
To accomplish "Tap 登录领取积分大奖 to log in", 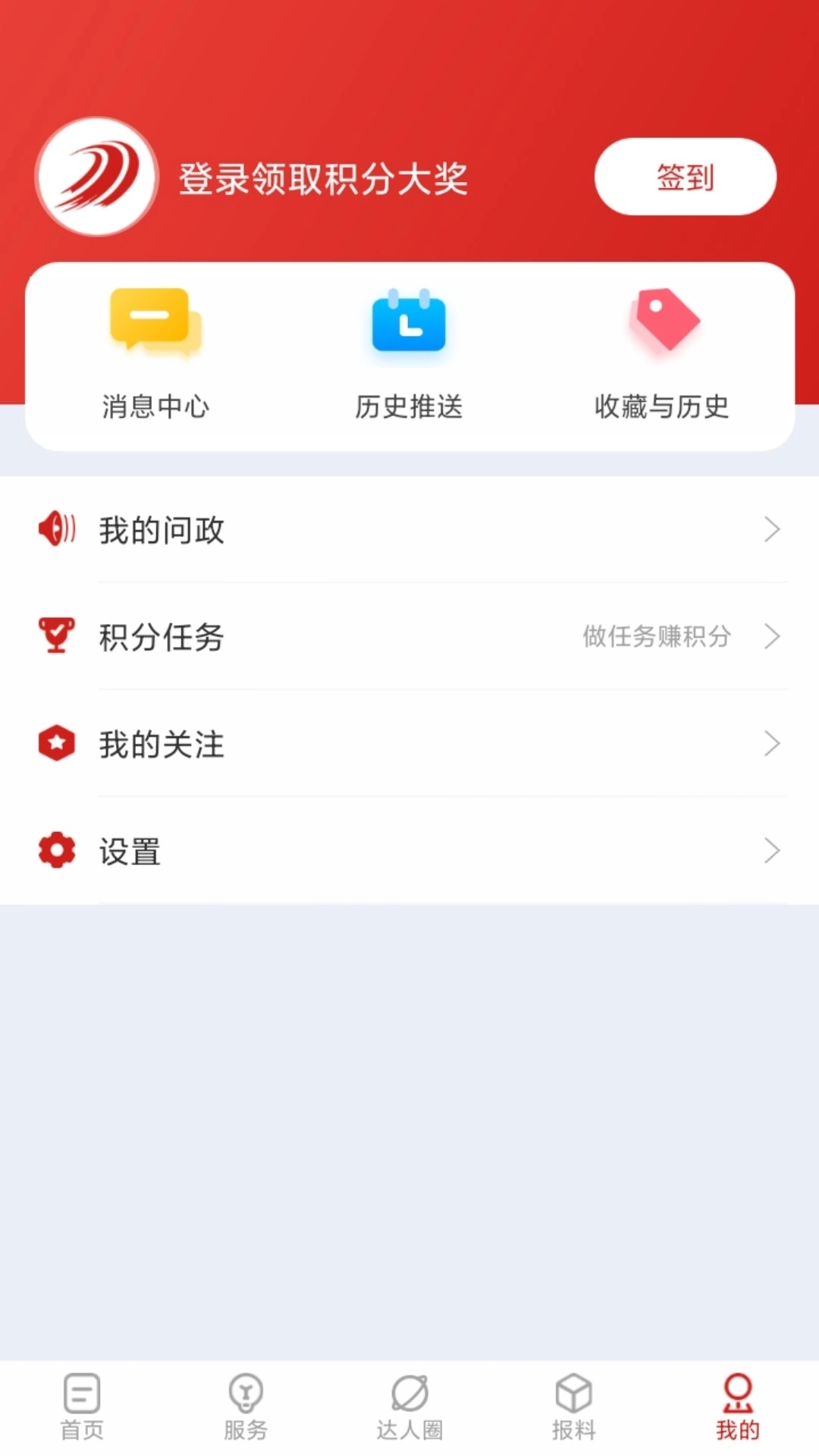I will (325, 177).
